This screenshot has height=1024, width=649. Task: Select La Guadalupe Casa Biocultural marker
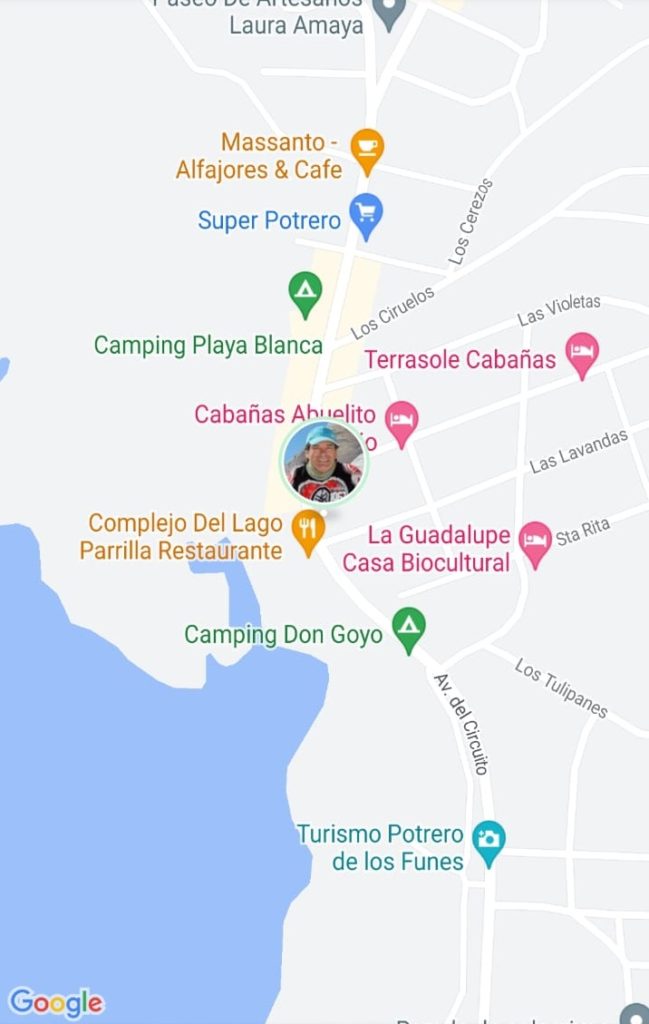536,541
